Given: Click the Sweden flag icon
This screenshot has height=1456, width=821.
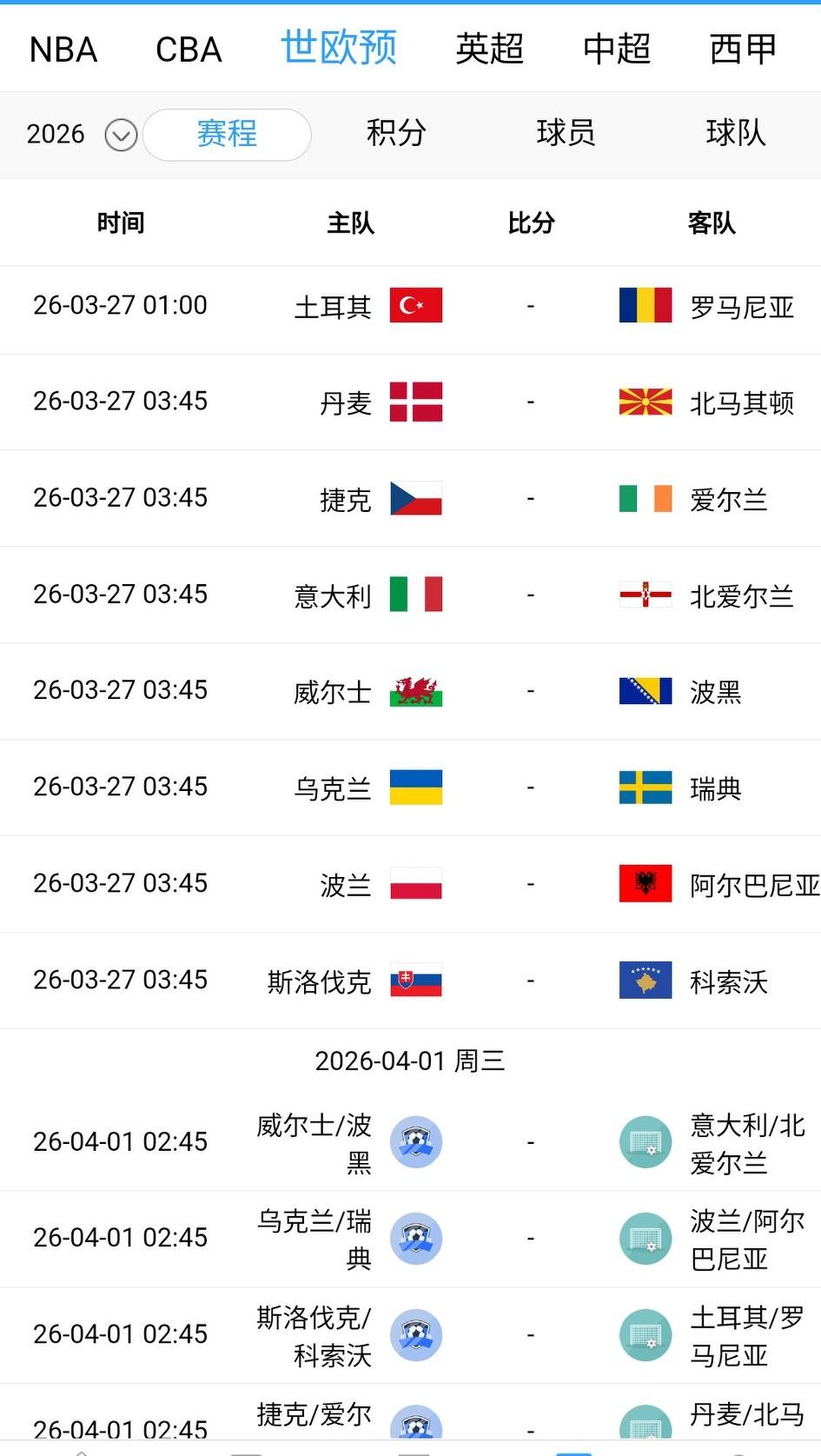Looking at the screenshot, I should 644,788.
